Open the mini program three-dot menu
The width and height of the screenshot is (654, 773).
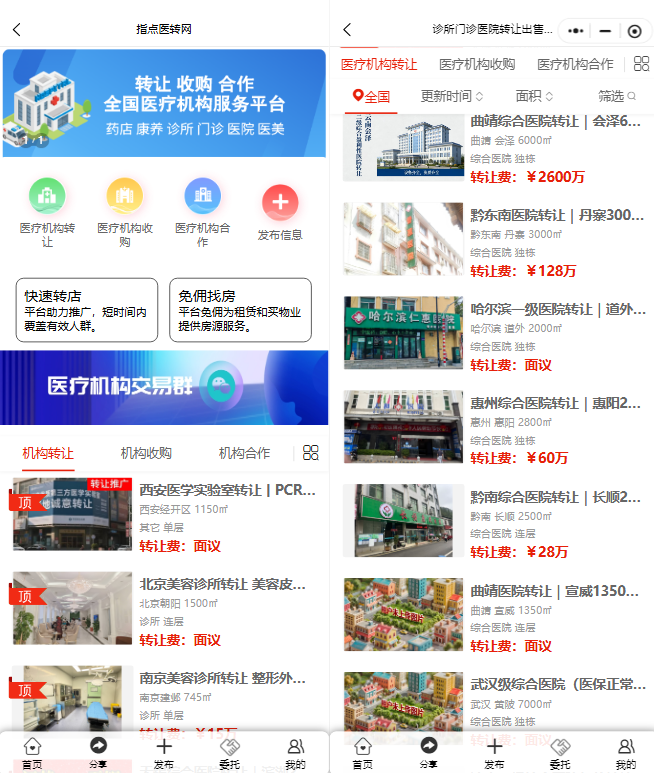576,31
